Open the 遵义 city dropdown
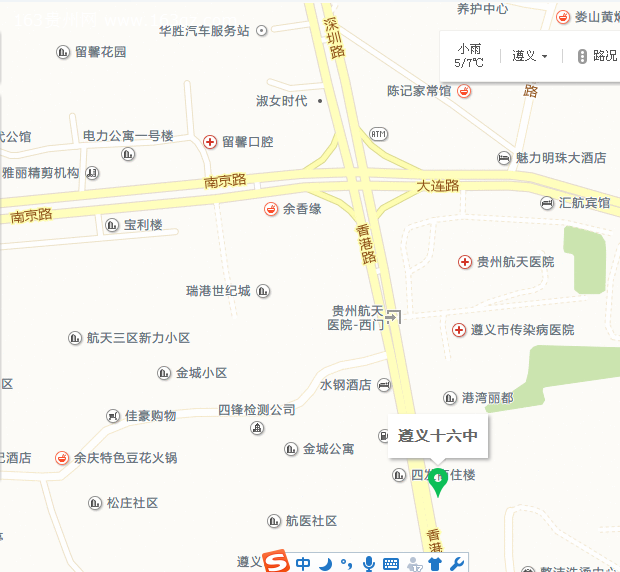 pyautogui.click(x=530, y=56)
